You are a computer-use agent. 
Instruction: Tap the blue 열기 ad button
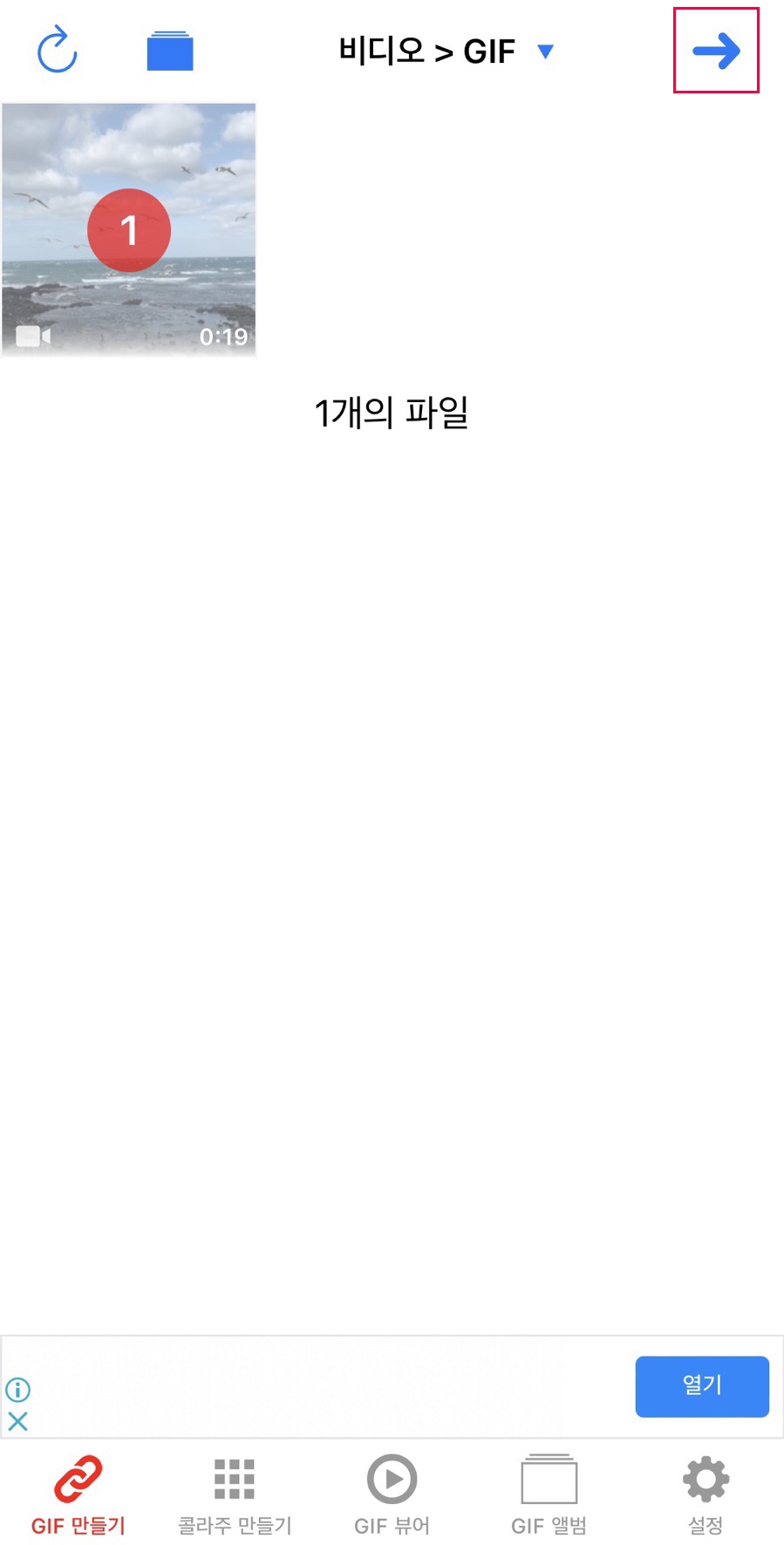[702, 1386]
